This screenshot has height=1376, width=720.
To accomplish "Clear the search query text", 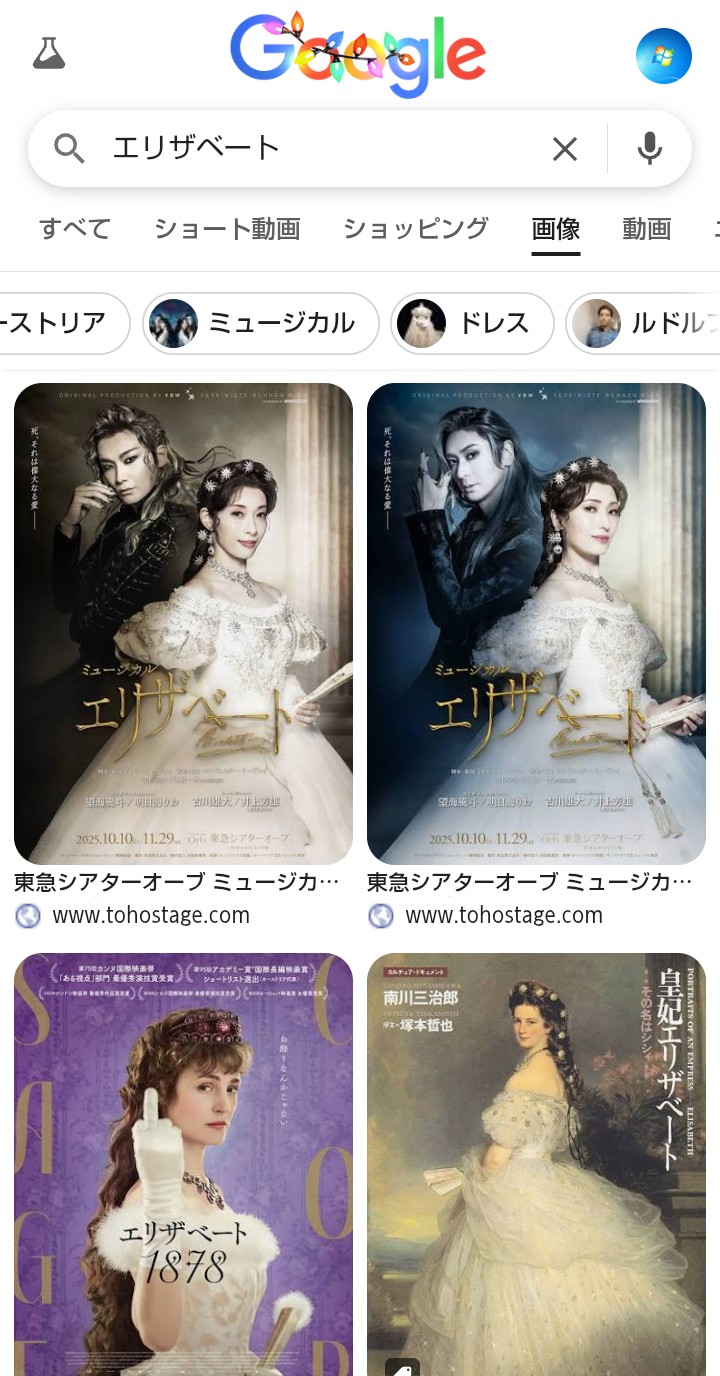I will (x=565, y=149).
